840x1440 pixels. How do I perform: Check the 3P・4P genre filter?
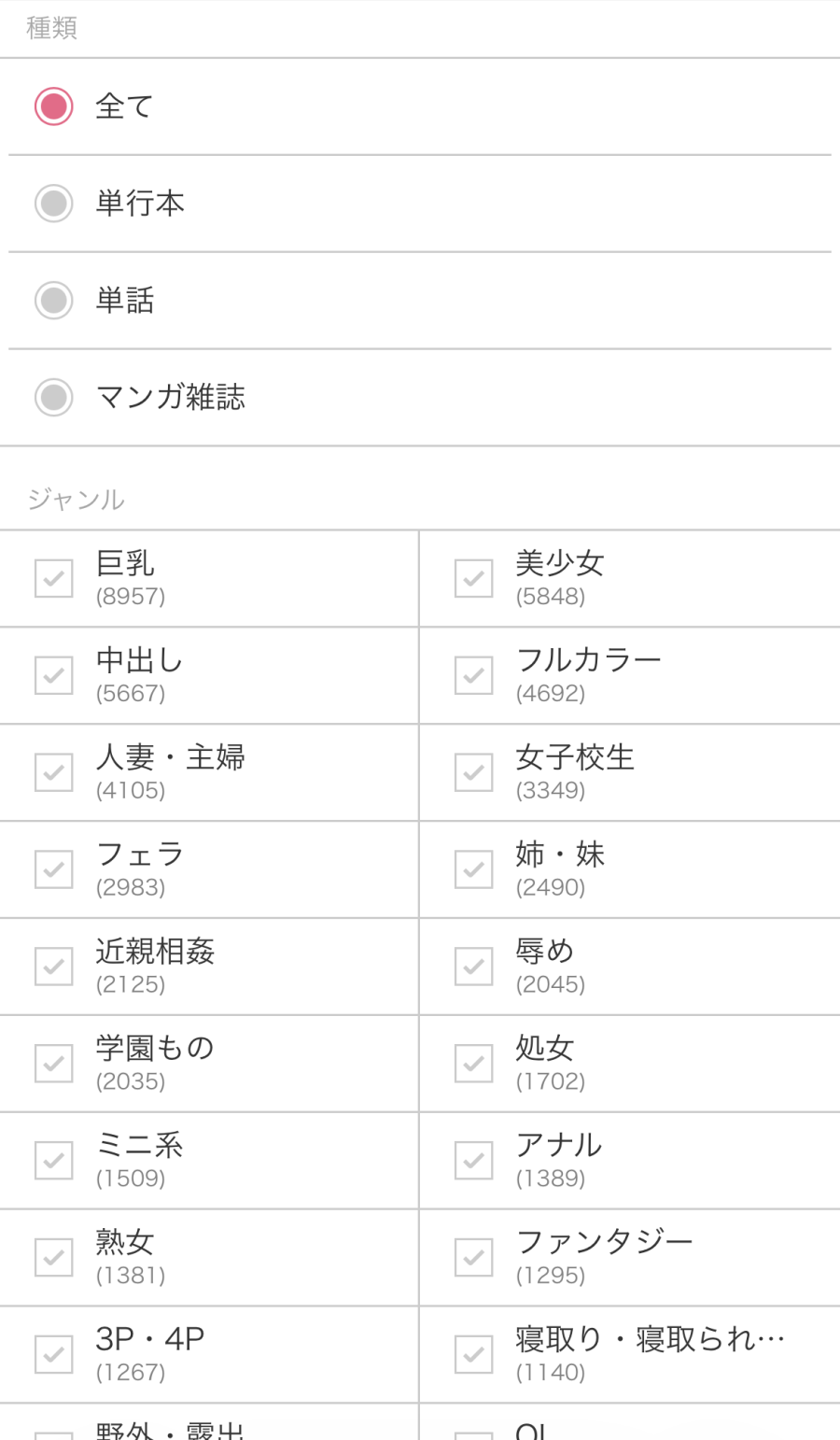53,1353
